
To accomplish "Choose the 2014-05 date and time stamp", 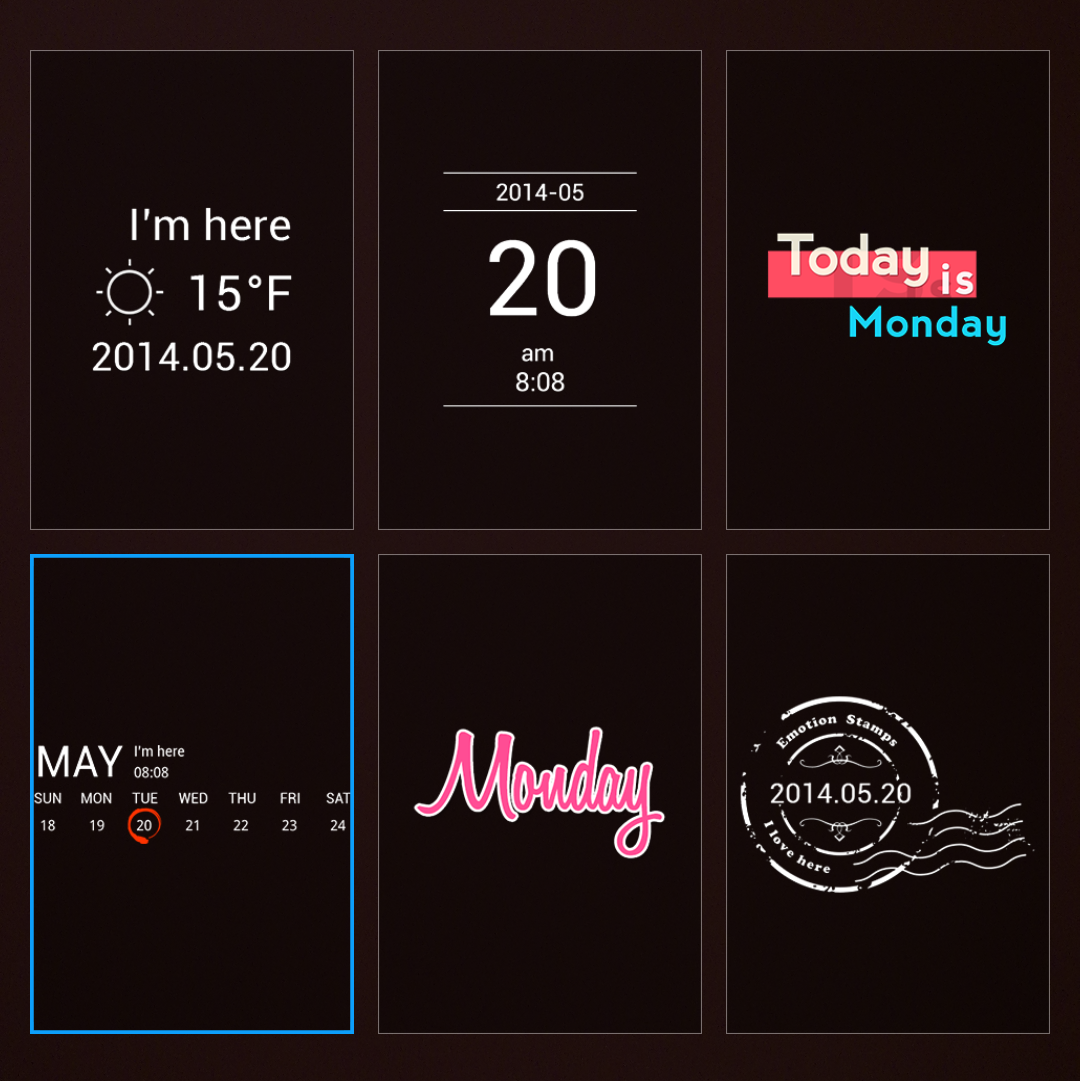I will coord(540,290).
